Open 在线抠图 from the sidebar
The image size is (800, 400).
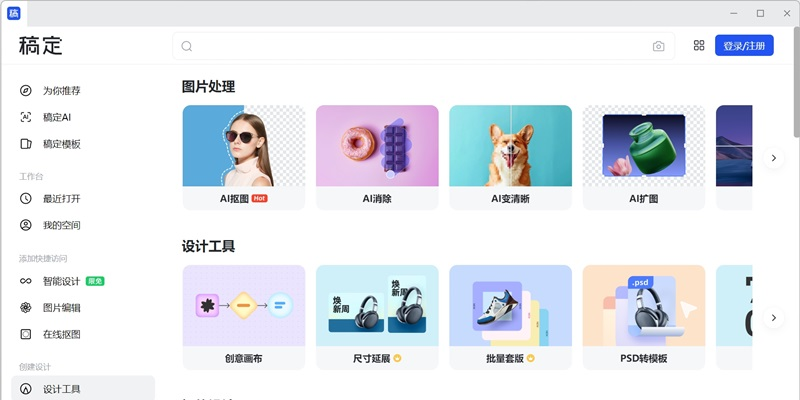(62, 334)
